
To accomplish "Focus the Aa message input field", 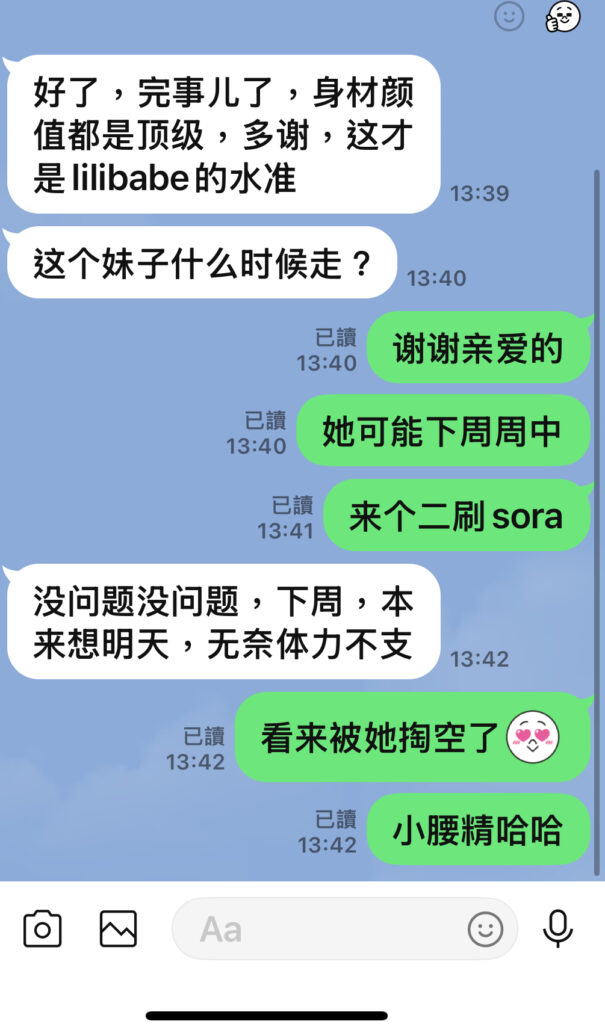I will 320,929.
